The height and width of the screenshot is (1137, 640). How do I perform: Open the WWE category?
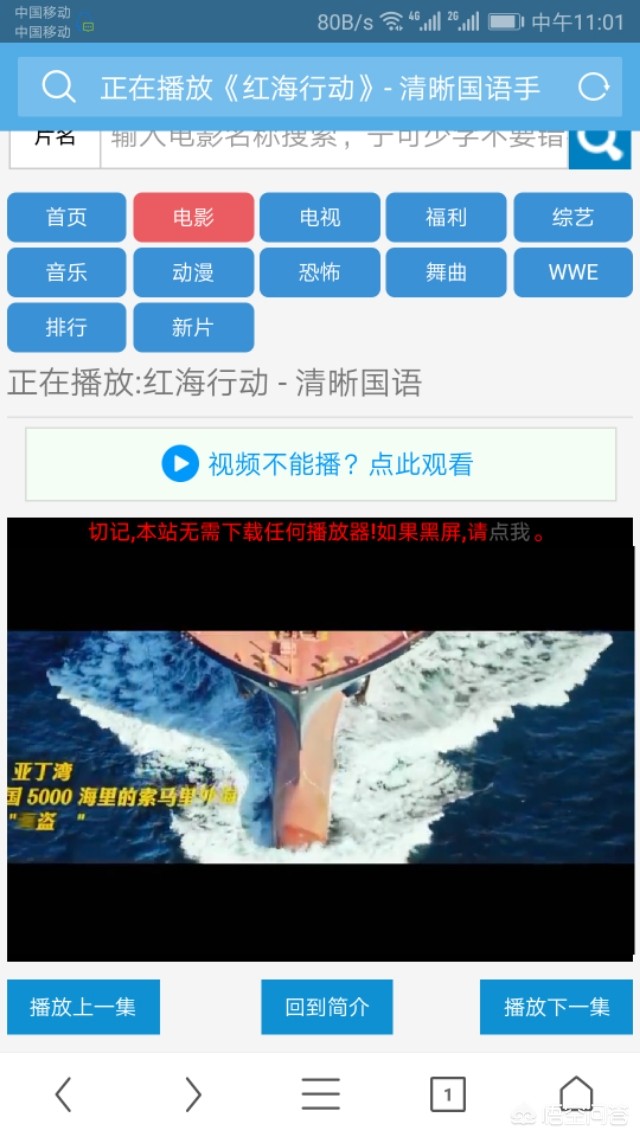click(573, 272)
